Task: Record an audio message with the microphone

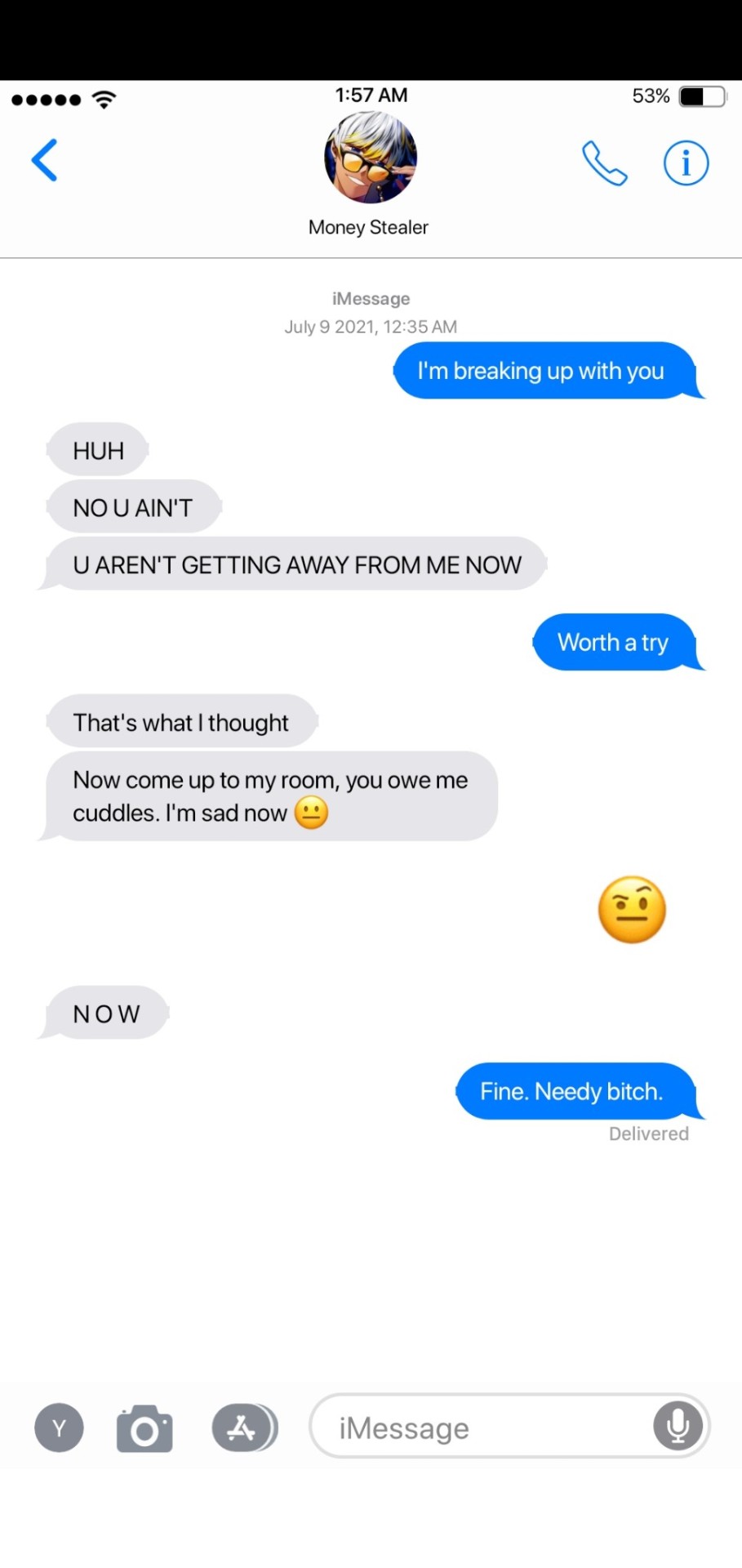Action: point(677,1427)
